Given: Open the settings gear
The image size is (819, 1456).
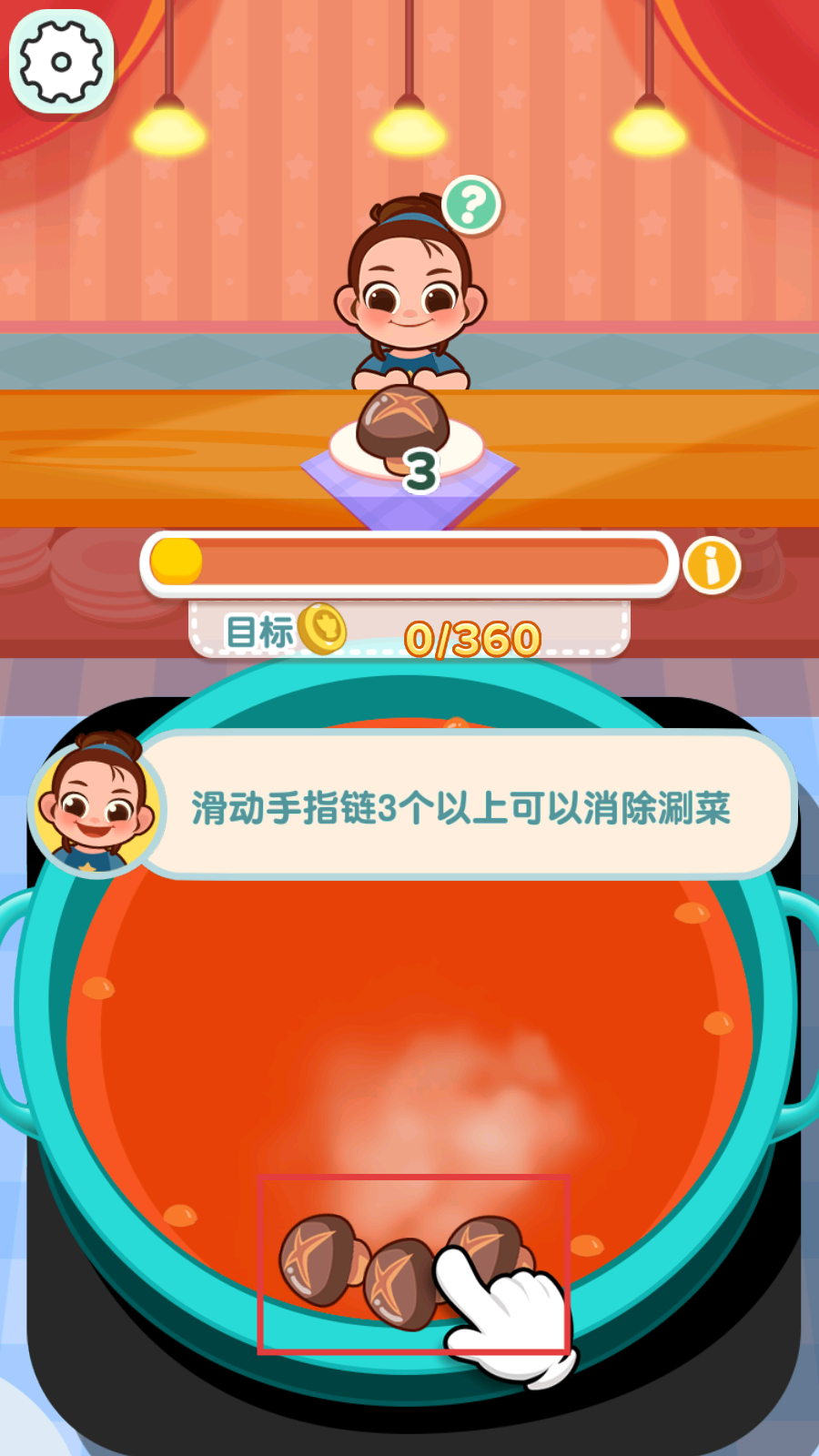Looking at the screenshot, I should click(61, 61).
